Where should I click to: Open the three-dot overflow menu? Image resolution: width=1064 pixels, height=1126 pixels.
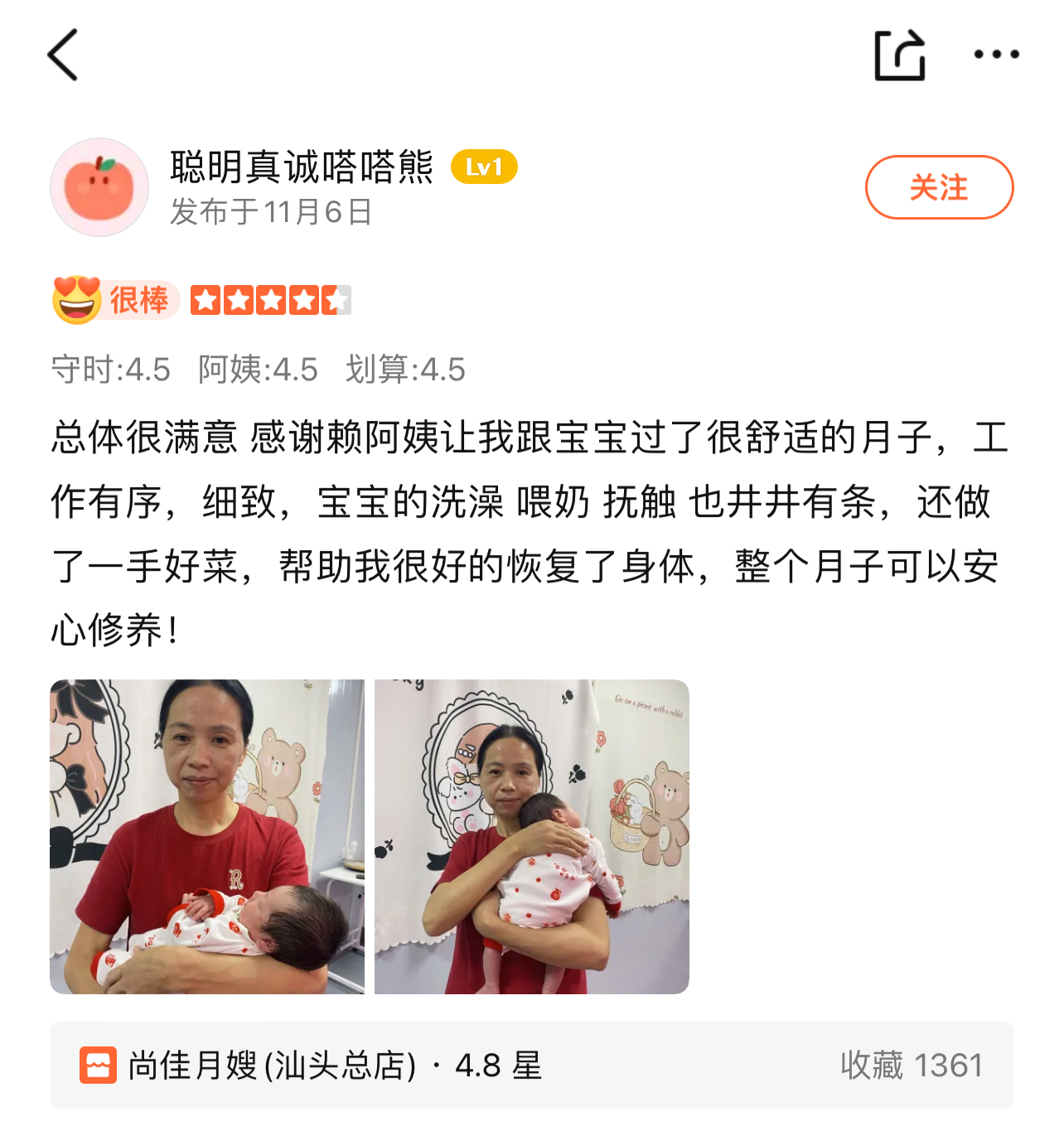pos(996,55)
